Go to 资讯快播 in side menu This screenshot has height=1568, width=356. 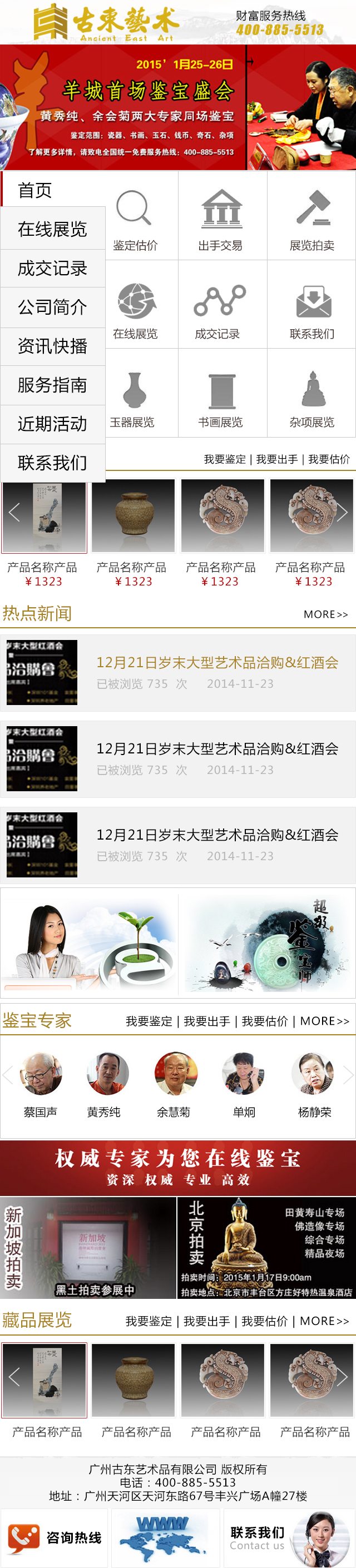pos(52,346)
